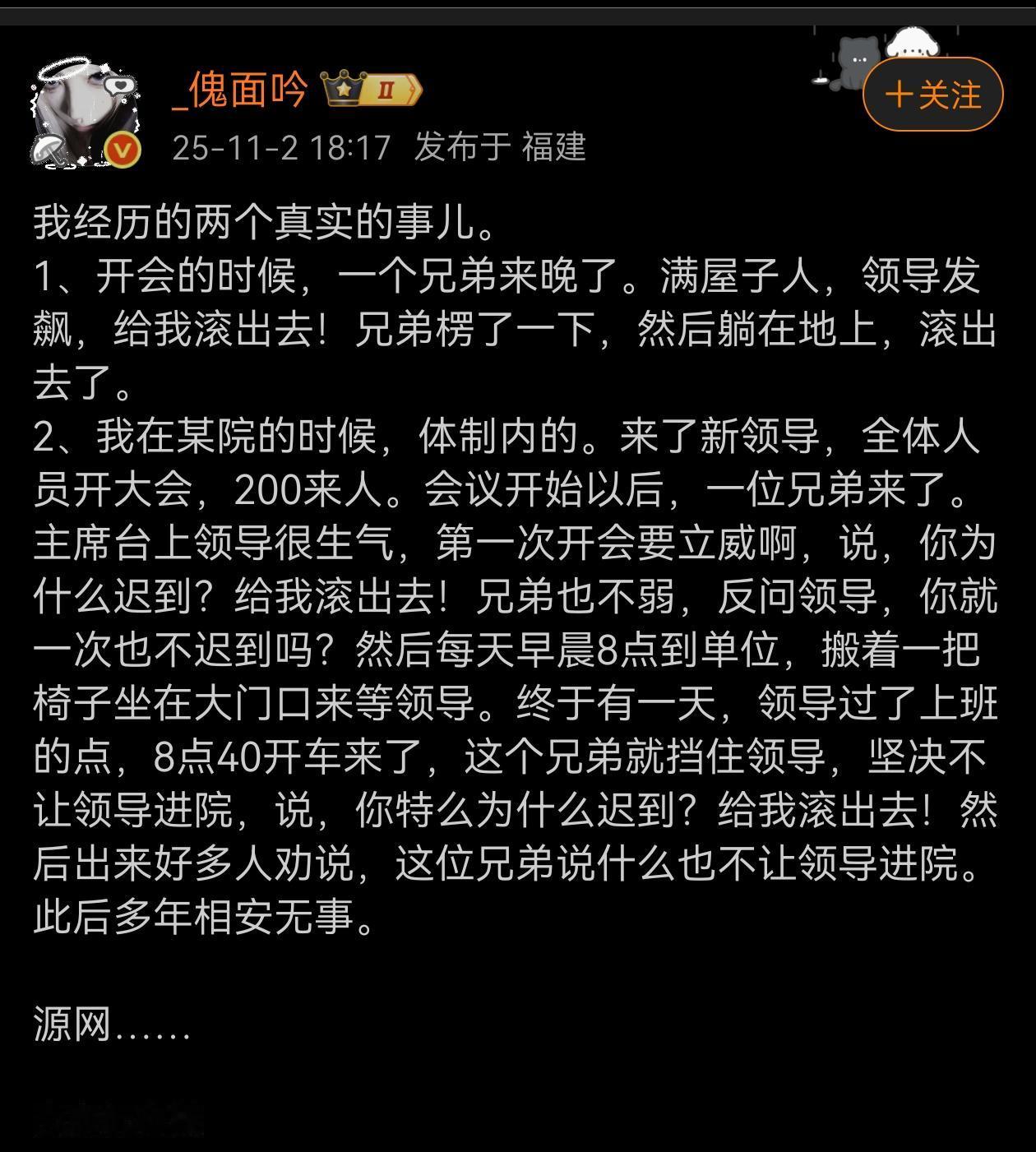Viewport: 1036px width, 1152px height.
Task: Click the profile avatar thumbnail
Action: pos(82,107)
